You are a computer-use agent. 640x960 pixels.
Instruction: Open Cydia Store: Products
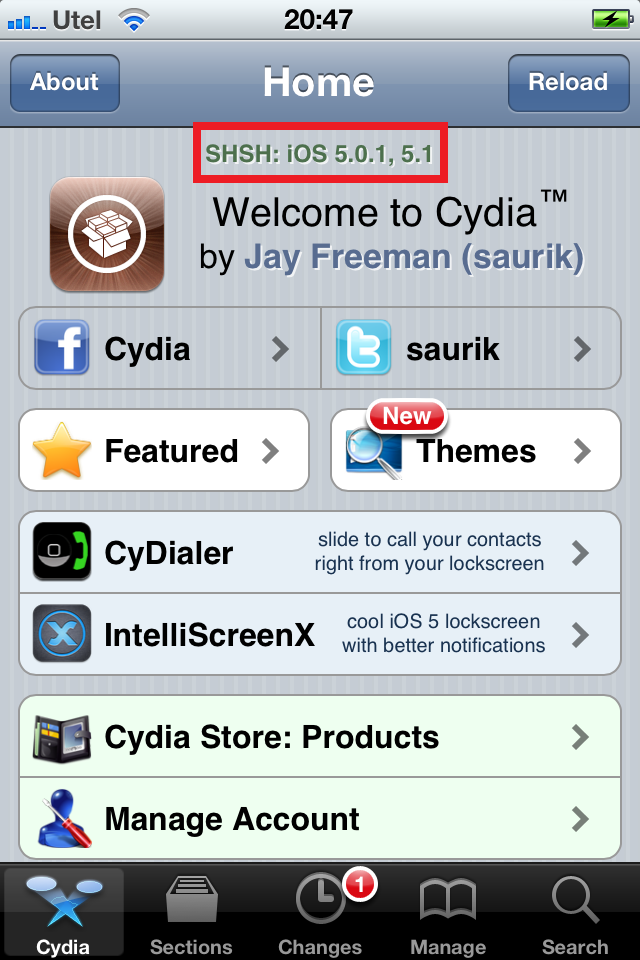click(320, 738)
